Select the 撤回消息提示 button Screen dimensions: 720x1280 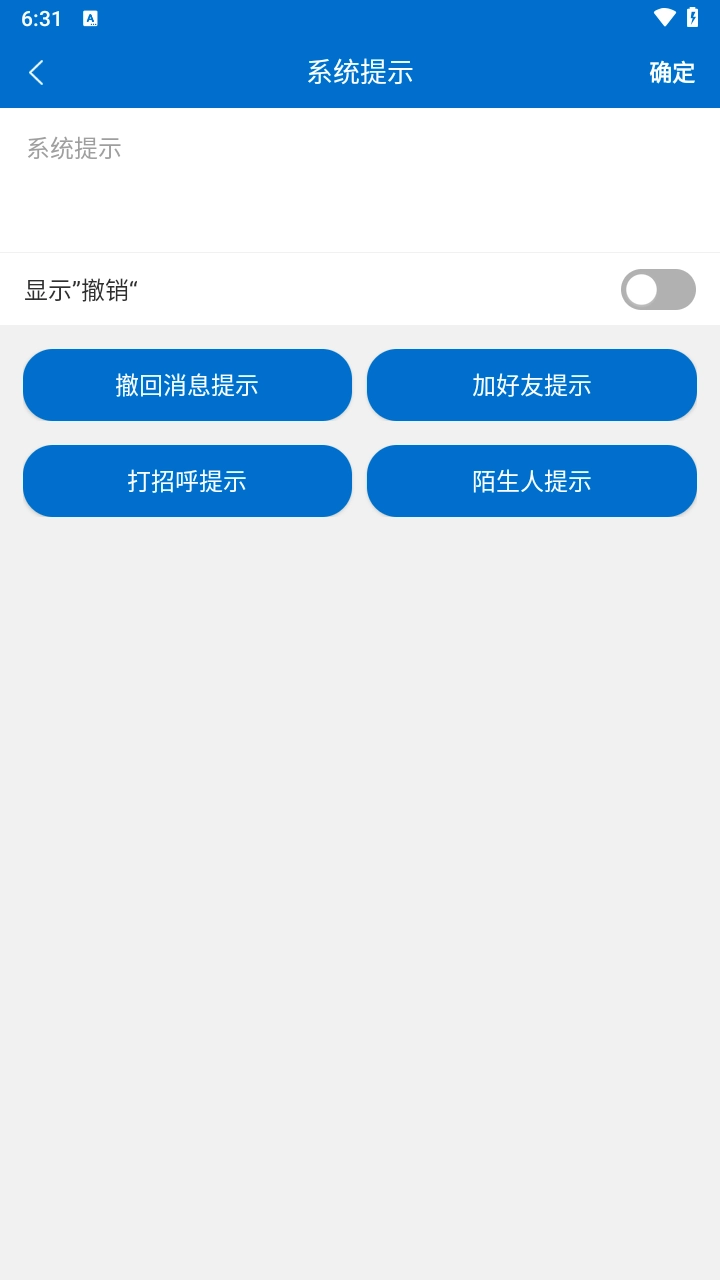pyautogui.click(x=187, y=385)
